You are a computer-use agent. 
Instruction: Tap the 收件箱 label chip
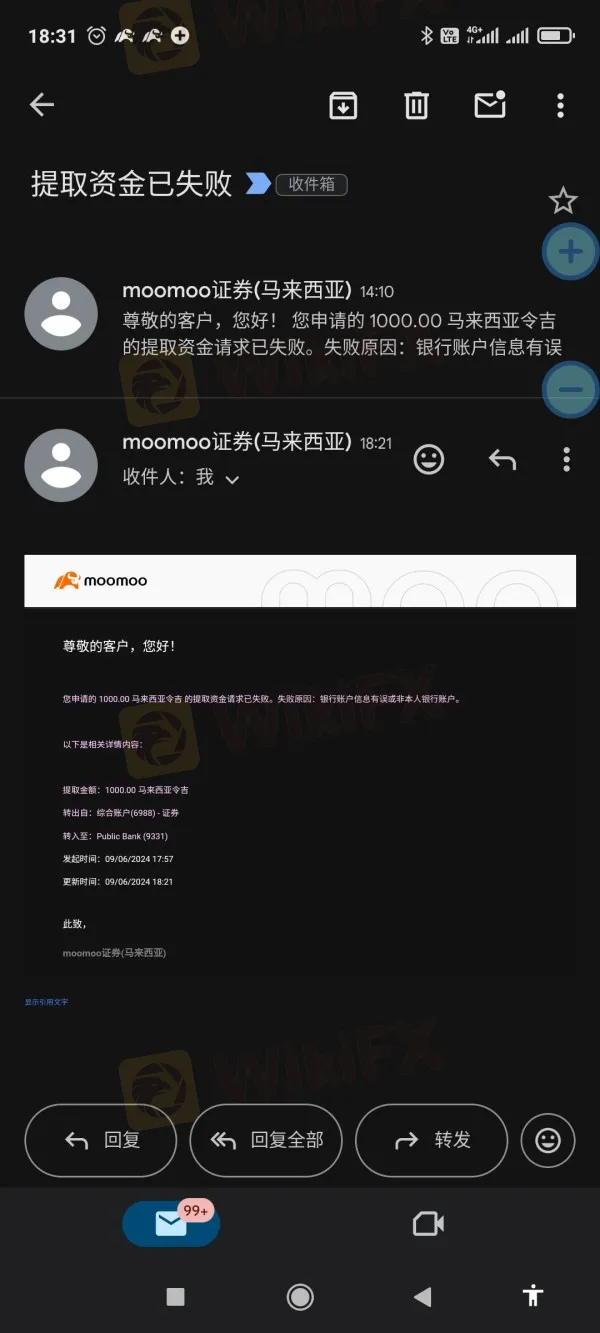point(311,184)
